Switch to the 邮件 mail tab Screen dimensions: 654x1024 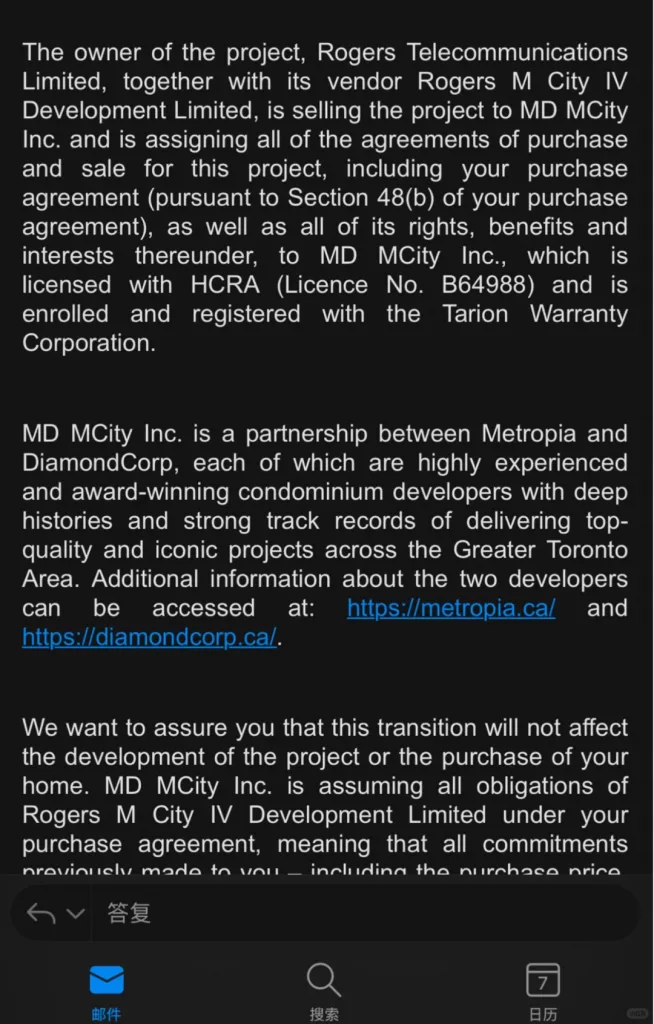click(x=106, y=991)
